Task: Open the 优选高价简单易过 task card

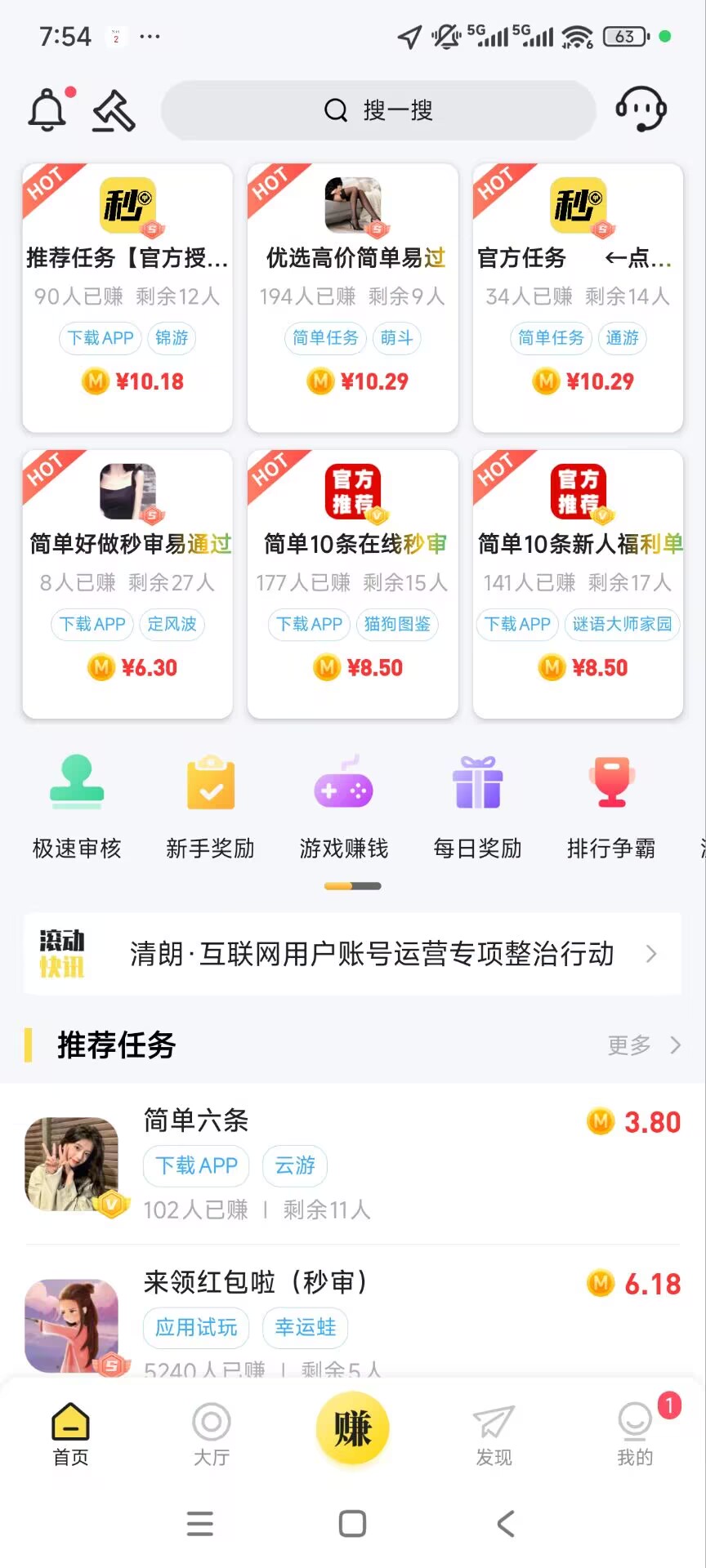Action: [x=353, y=298]
